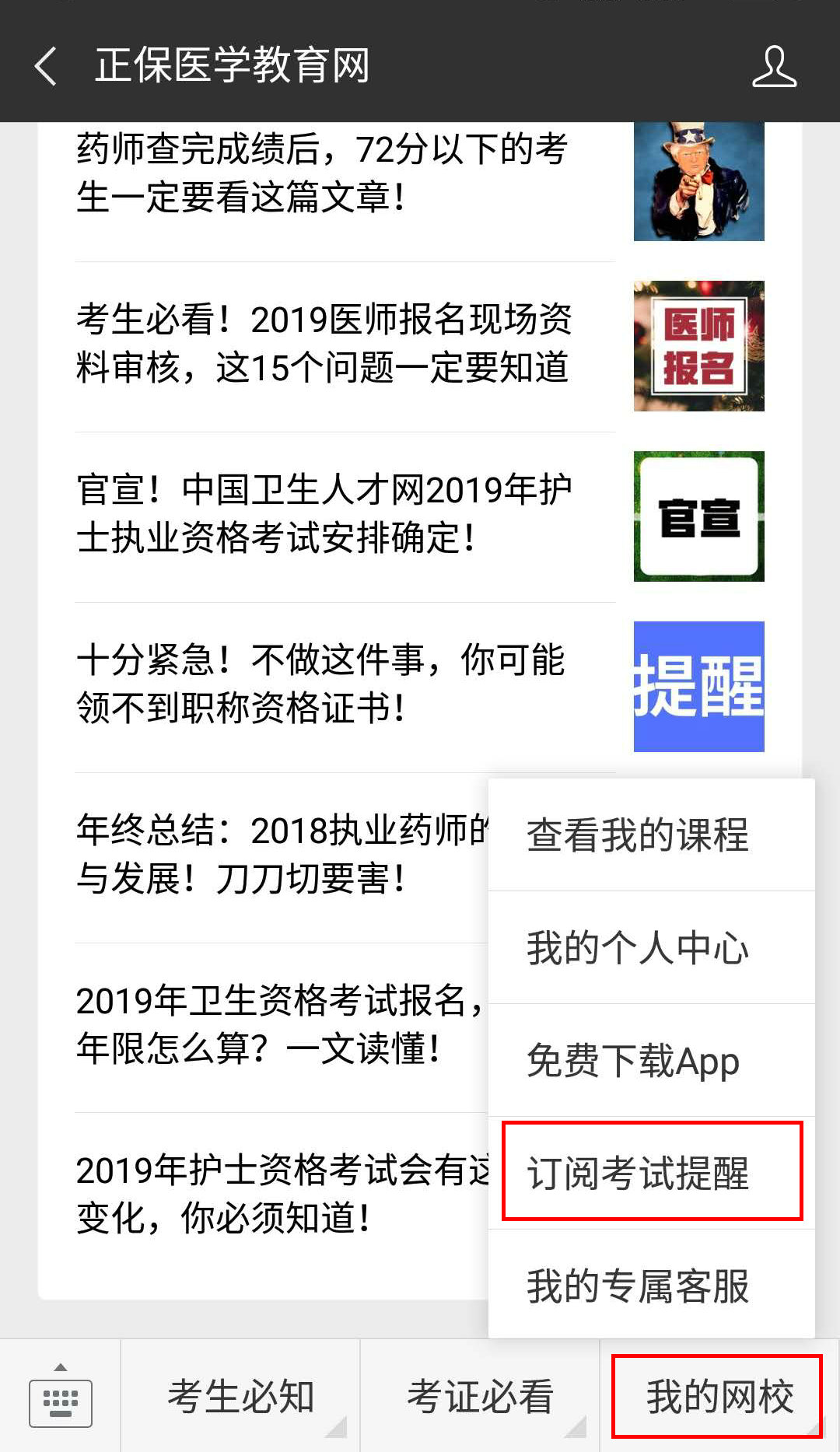This screenshot has width=840, height=1452.
Task: Select 查看我的课程 from popup menu
Action: (638, 835)
